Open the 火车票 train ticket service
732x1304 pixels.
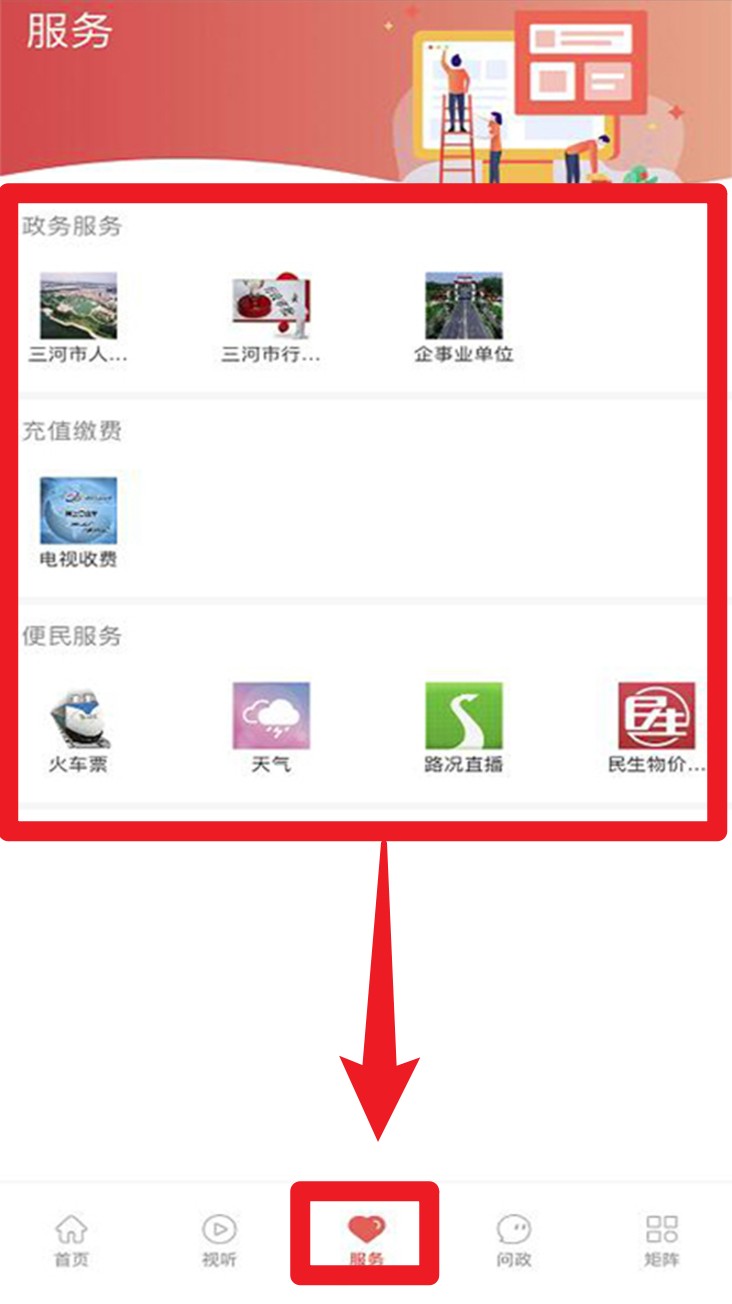click(x=78, y=727)
